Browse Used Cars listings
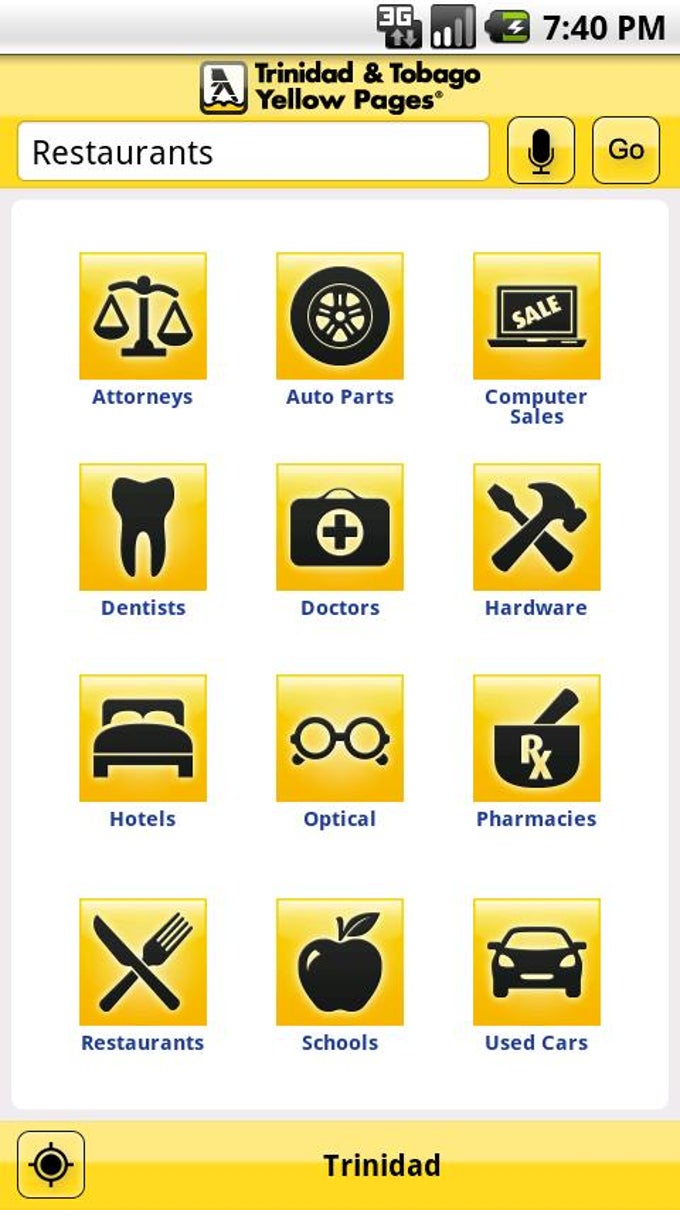Screen dimensions: 680x1210 click(537, 962)
